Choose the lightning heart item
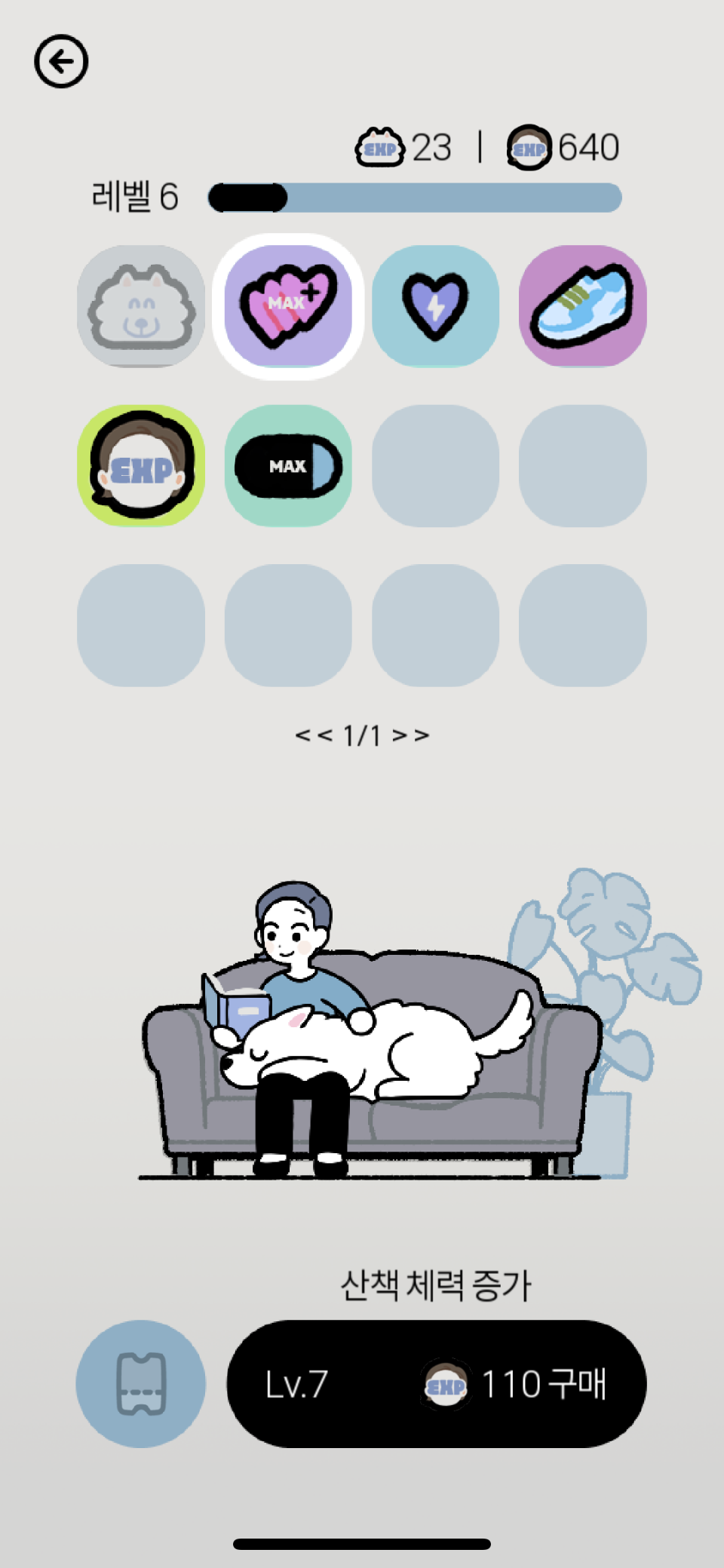Screen dimensions: 724x1568 tap(435, 306)
